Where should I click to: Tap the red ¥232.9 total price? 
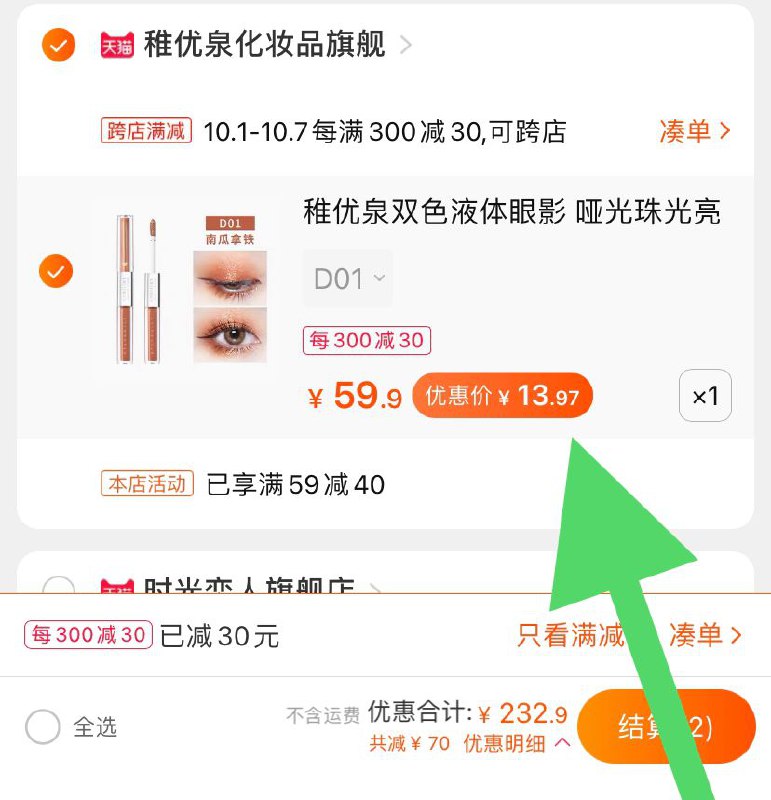click(526, 714)
